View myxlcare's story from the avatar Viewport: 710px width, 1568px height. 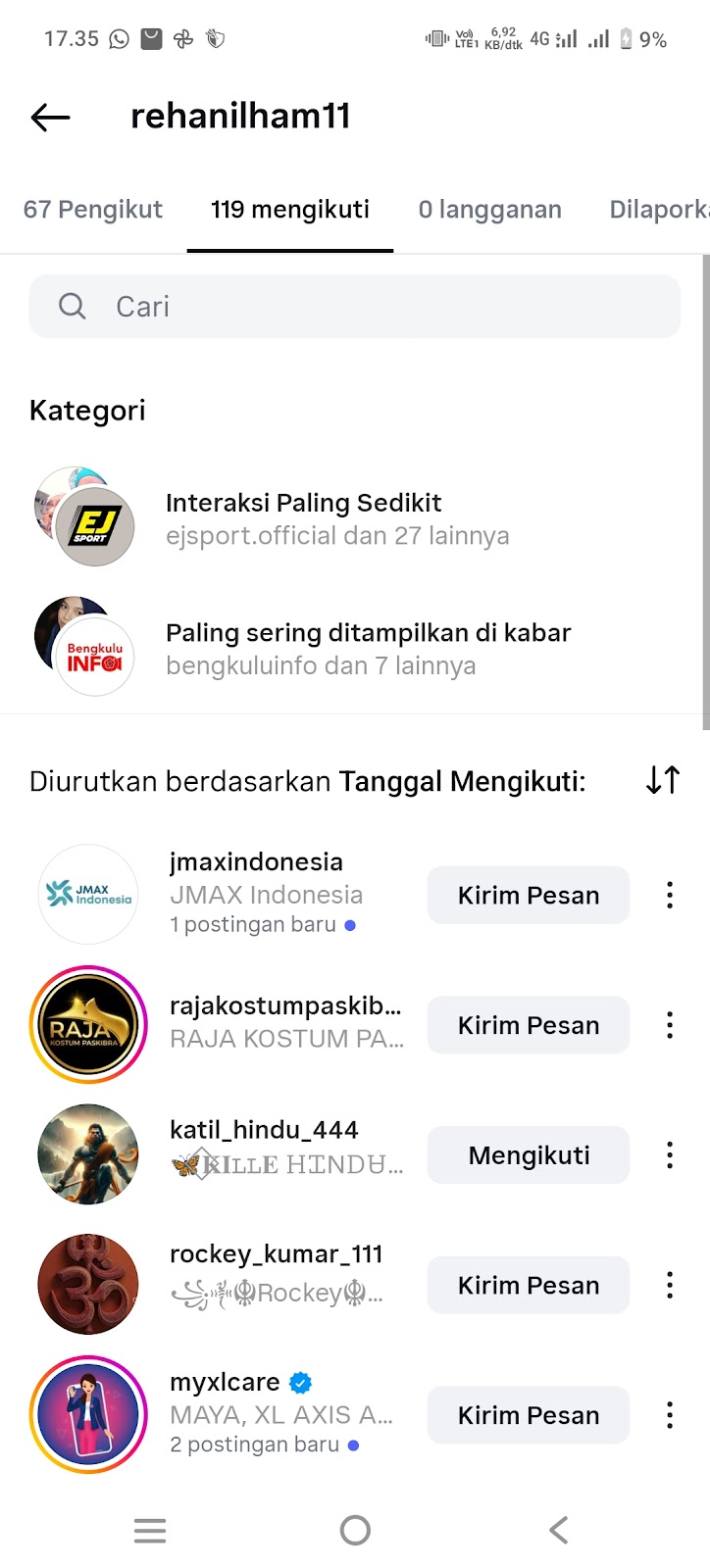pos(88,1415)
